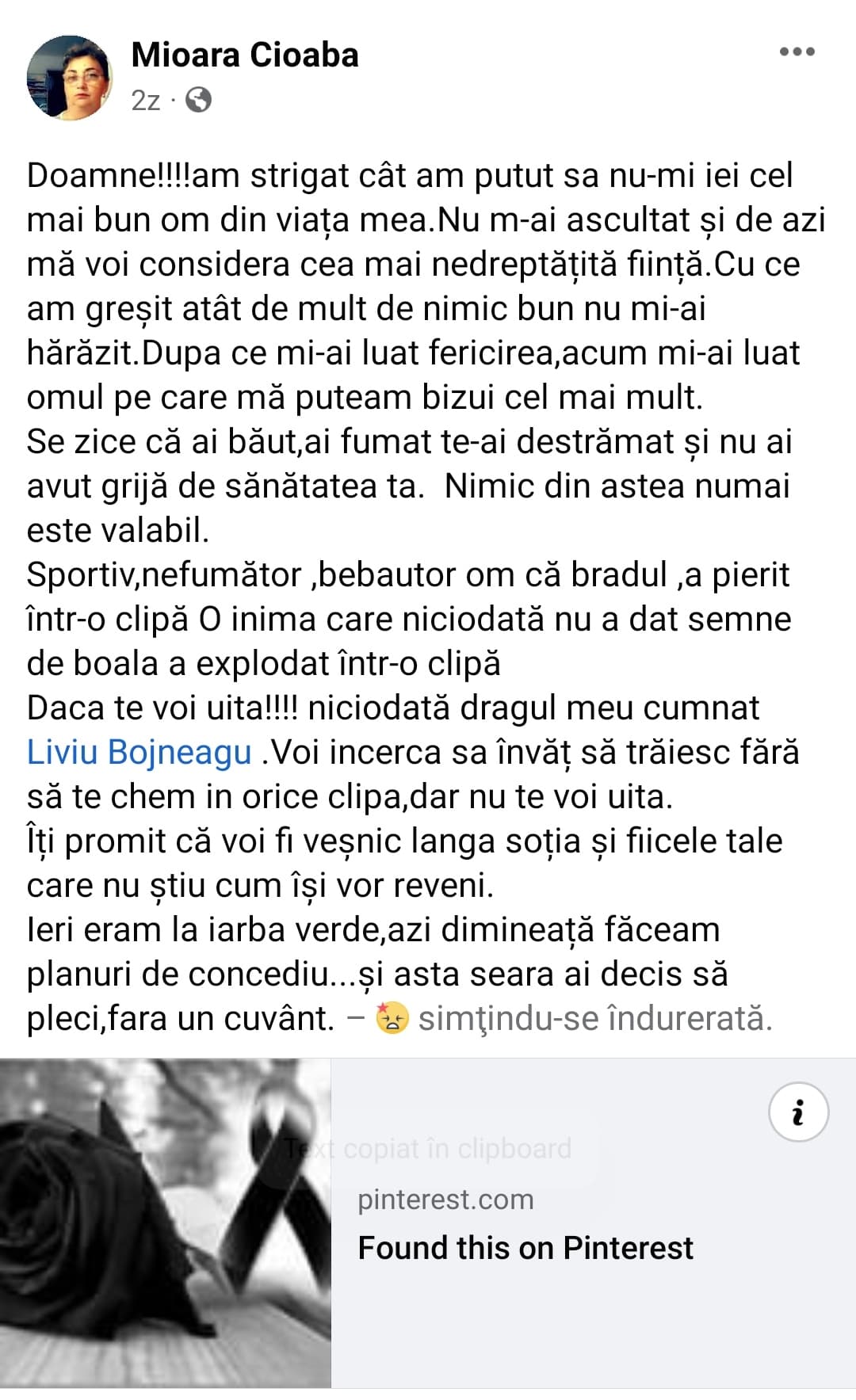Tap the link info icon

click(798, 1112)
